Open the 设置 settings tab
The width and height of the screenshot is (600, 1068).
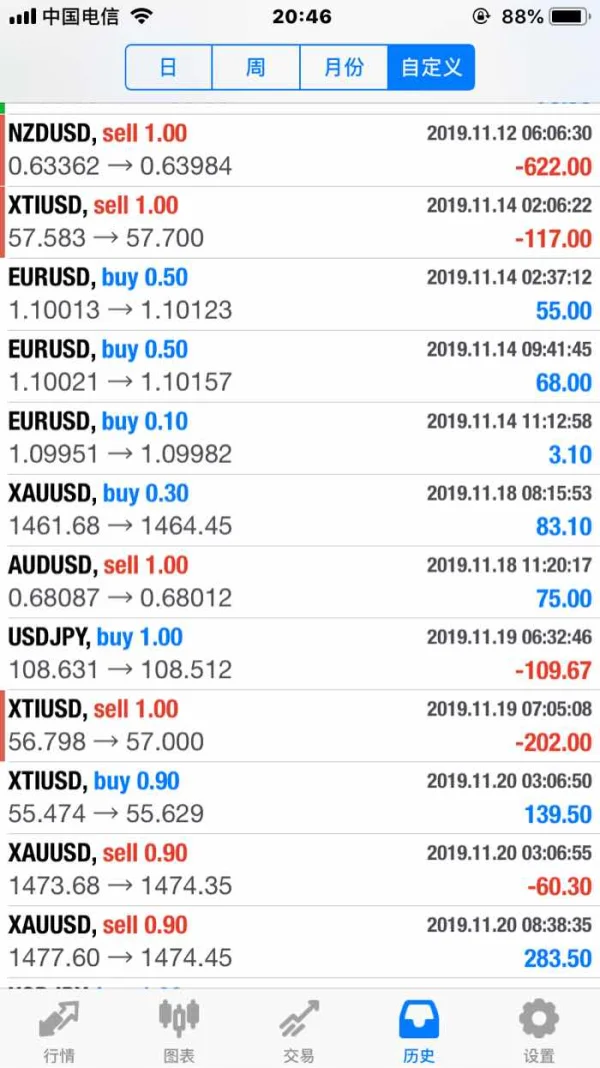tap(539, 1030)
